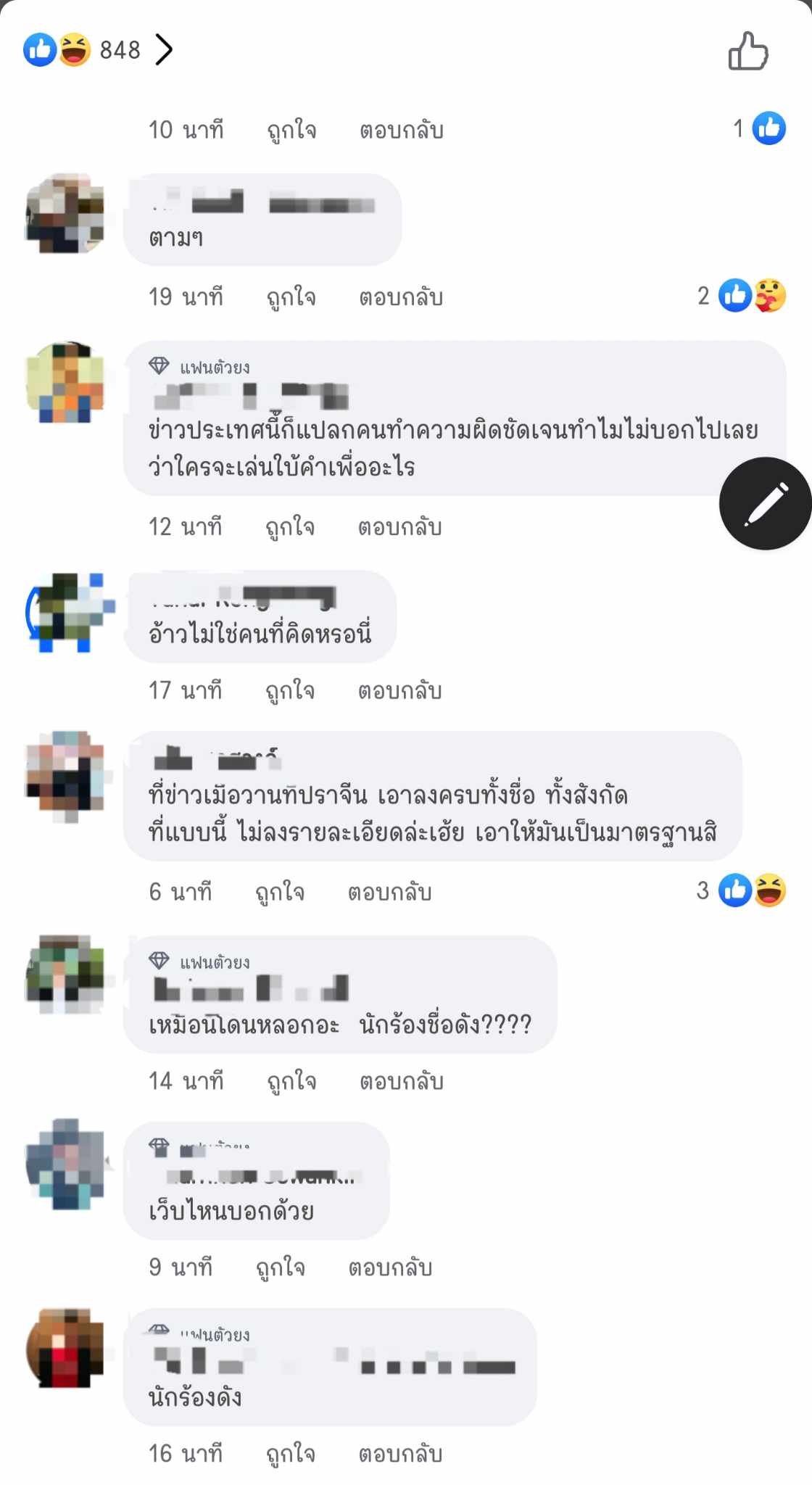Like the comment อ้าวไม่ใช่คนที่คิดหรอนี่

(289, 691)
